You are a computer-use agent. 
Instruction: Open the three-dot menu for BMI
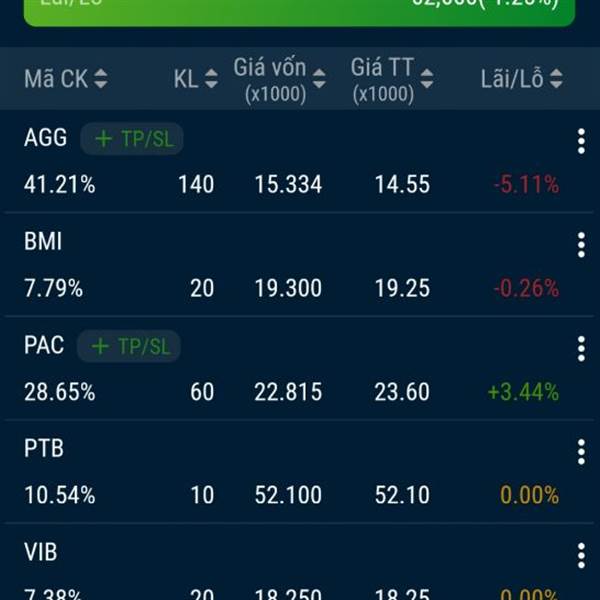tap(581, 245)
